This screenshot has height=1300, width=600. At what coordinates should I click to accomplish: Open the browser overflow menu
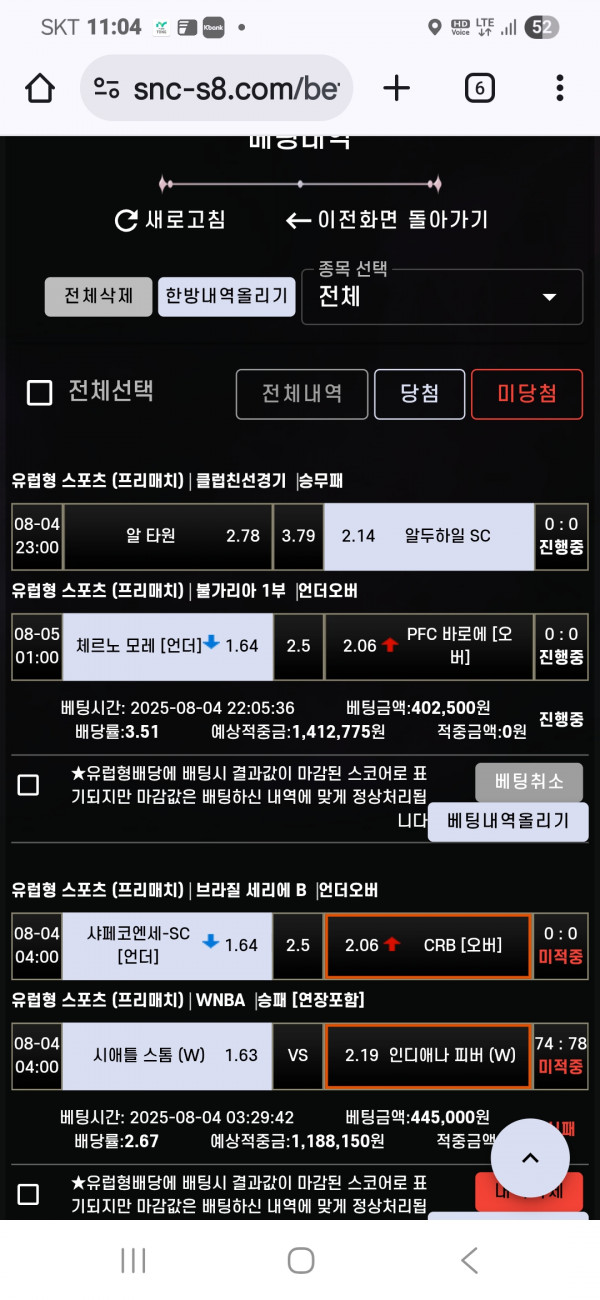pyautogui.click(x=559, y=88)
